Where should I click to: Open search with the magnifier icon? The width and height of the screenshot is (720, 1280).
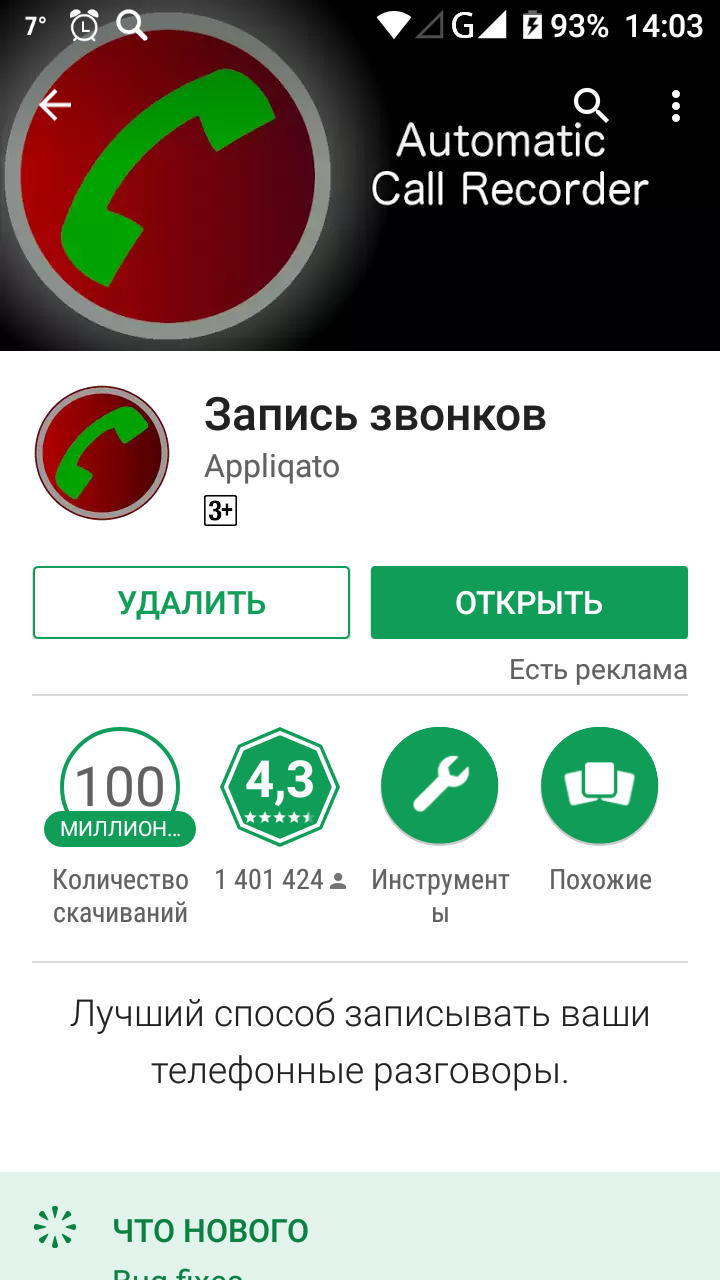click(x=591, y=104)
